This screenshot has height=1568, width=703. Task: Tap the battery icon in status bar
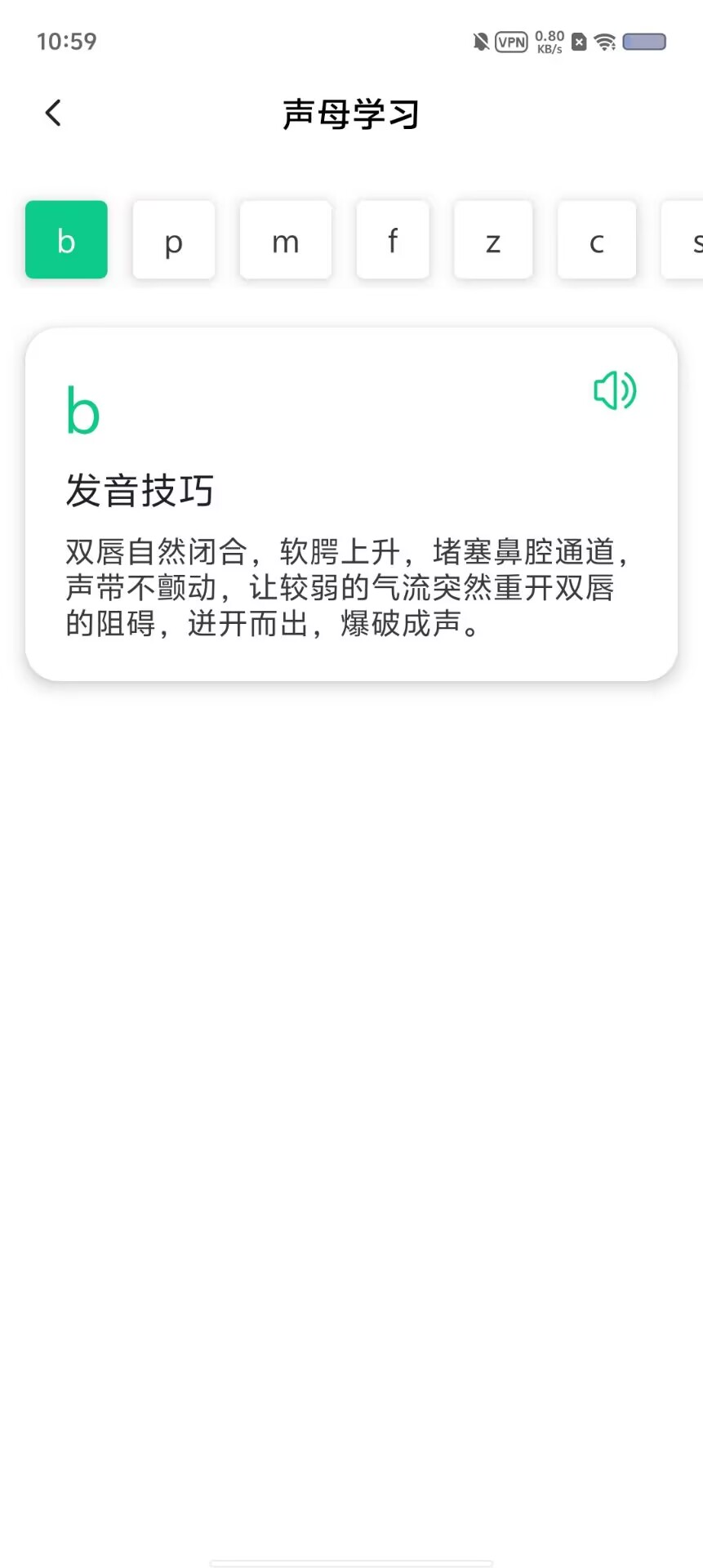(644, 41)
